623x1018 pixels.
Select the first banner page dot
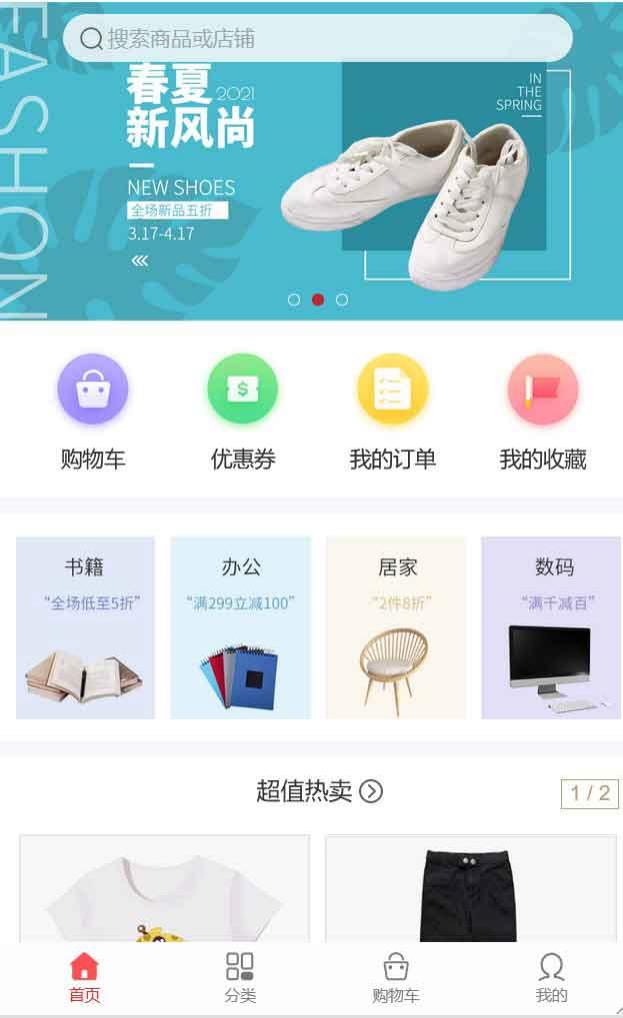(294, 300)
